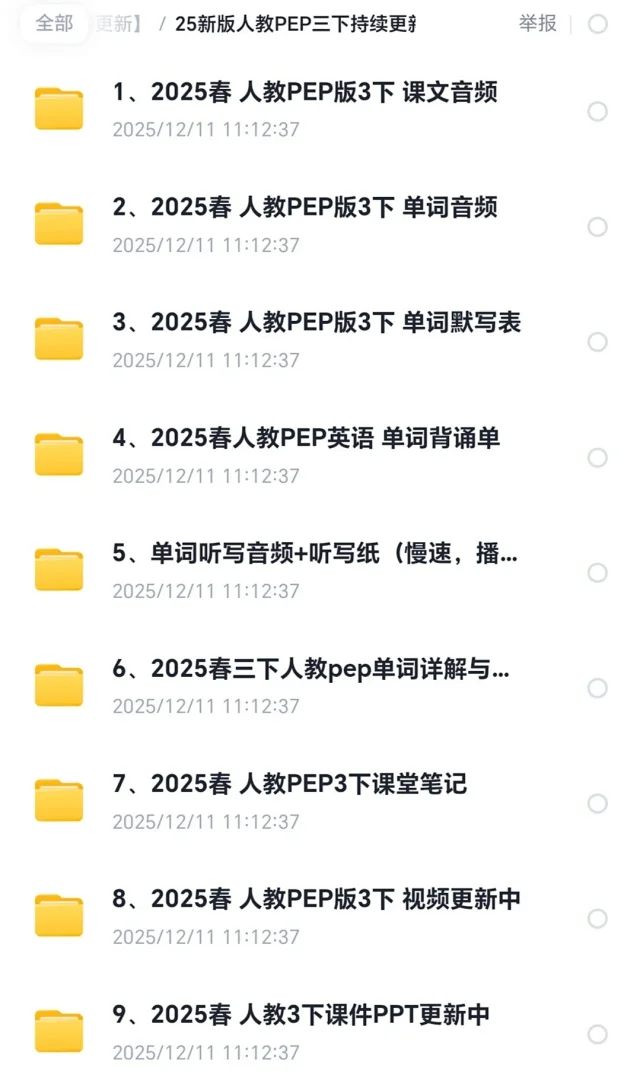Open the 单词听写音频+听写纸 folder

[x=315, y=553]
